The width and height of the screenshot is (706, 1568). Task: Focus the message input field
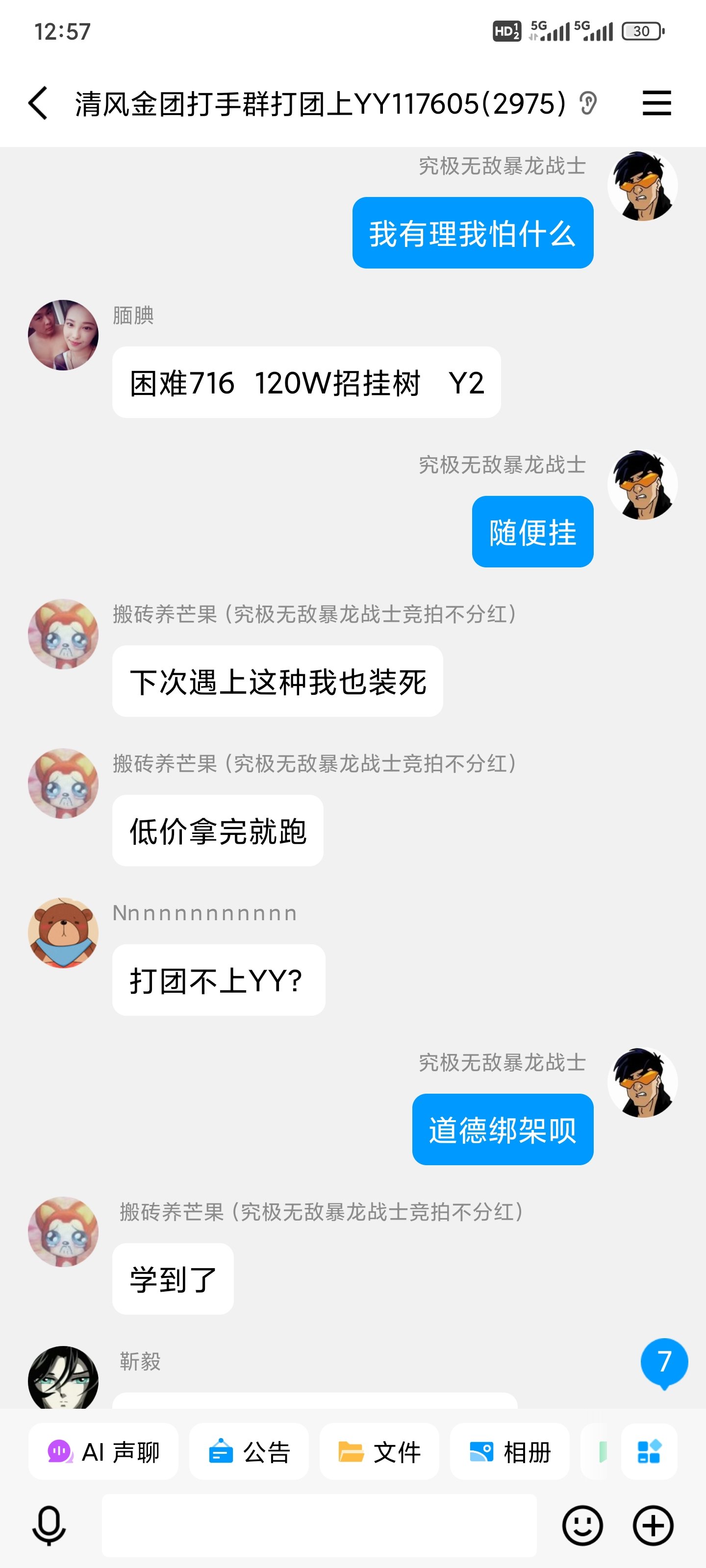click(319, 1525)
